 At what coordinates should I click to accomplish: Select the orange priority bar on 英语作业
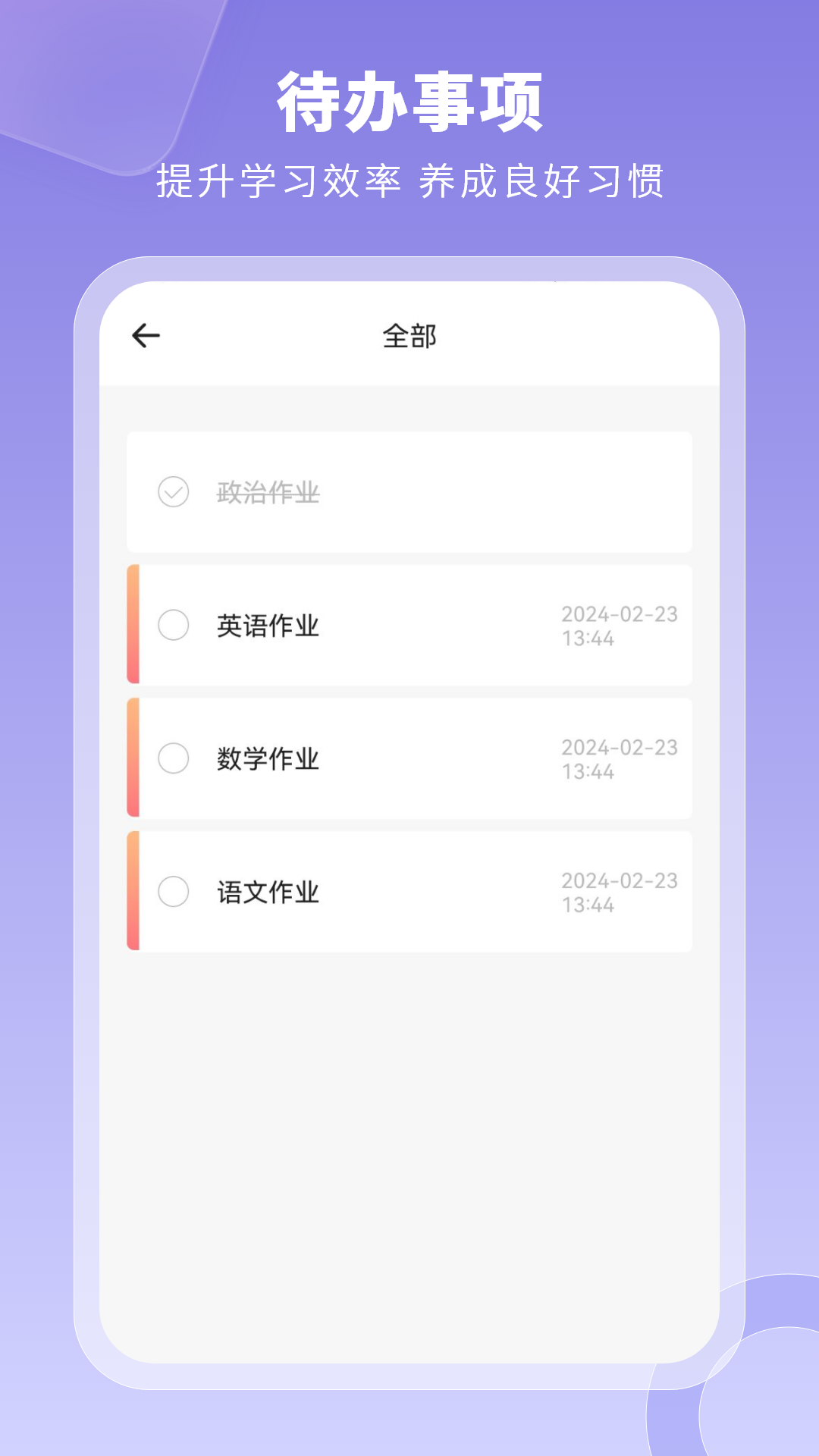point(133,625)
